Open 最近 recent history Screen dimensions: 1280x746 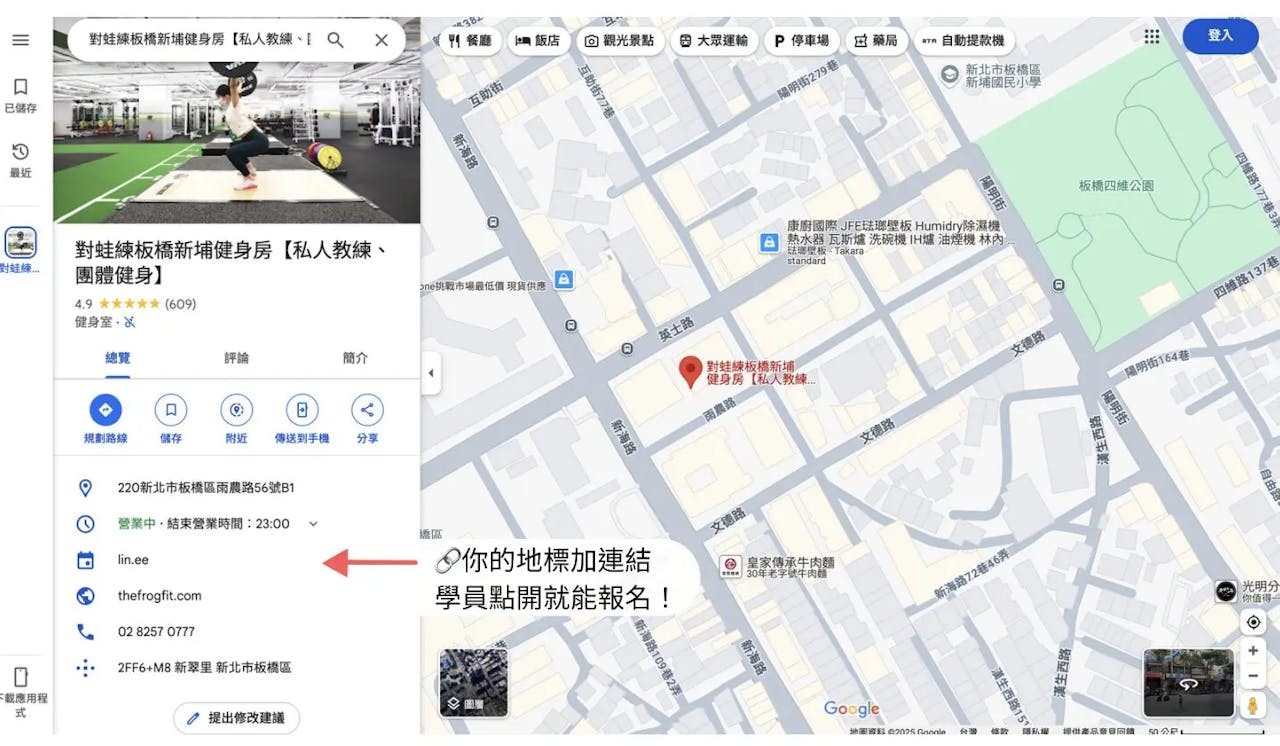20,160
